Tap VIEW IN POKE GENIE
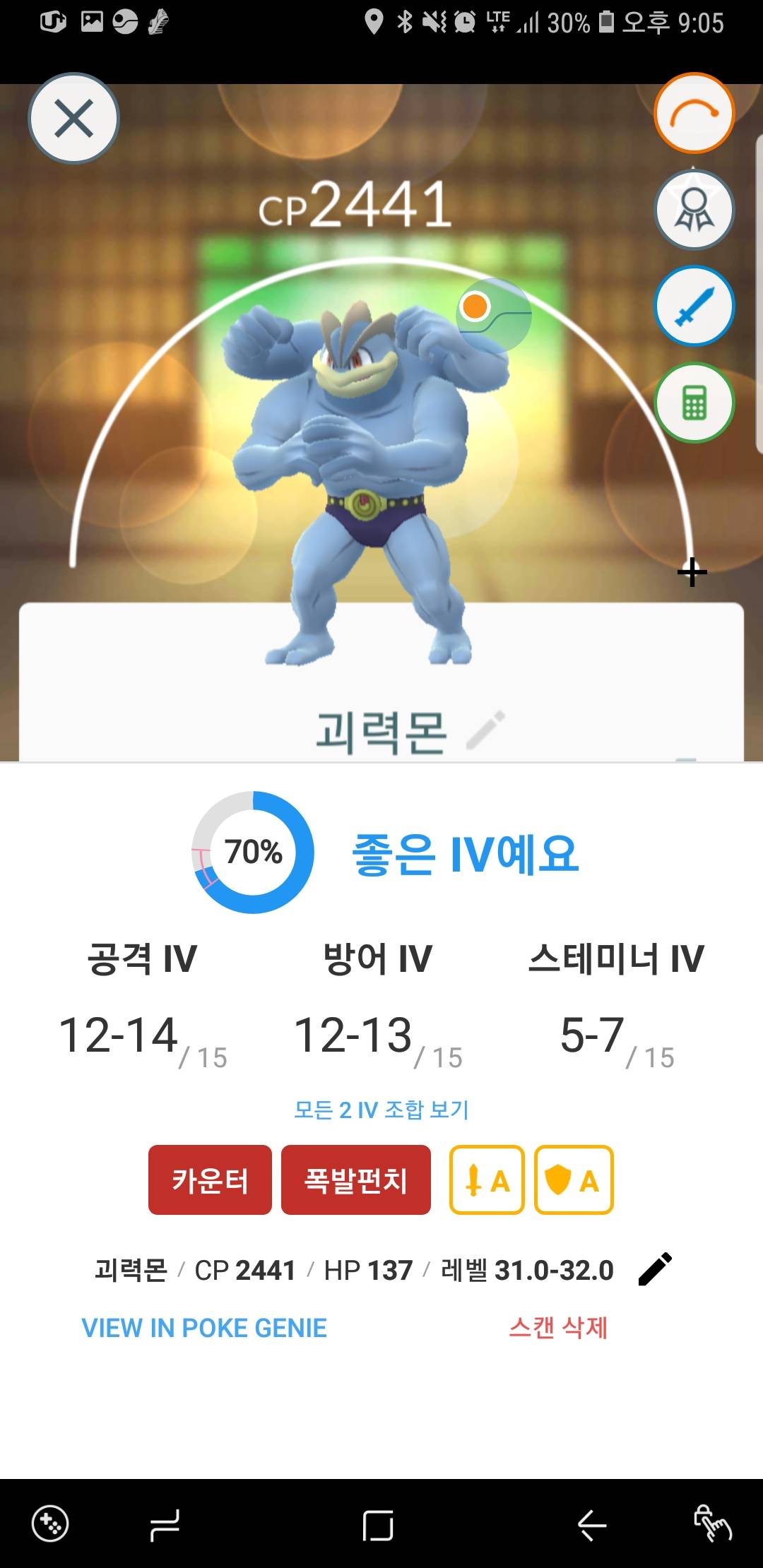The height and width of the screenshot is (1568, 763). point(204,1328)
